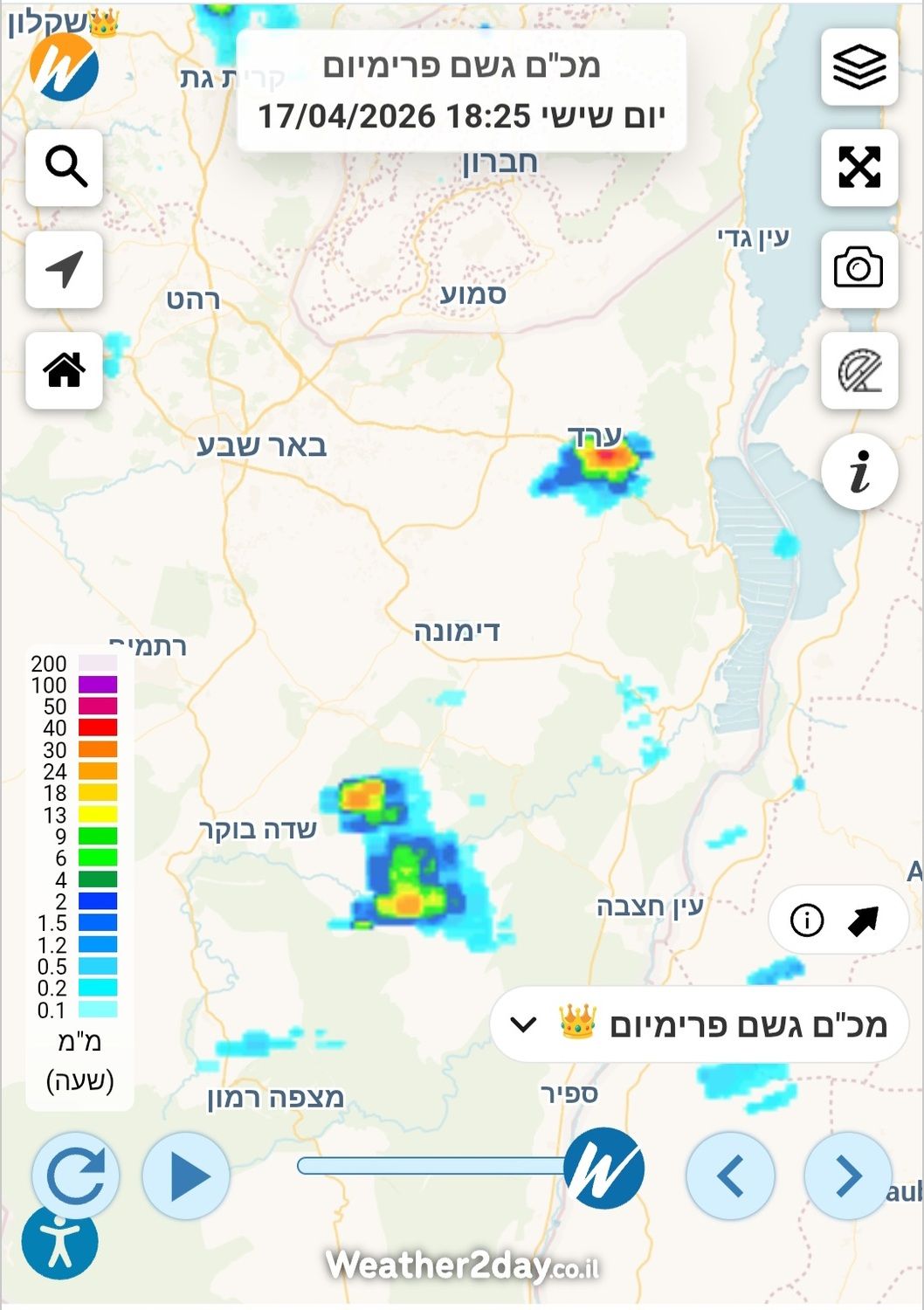The image size is (924, 1310).
Task: Open the distance measuring tool
Action: tap(859, 370)
